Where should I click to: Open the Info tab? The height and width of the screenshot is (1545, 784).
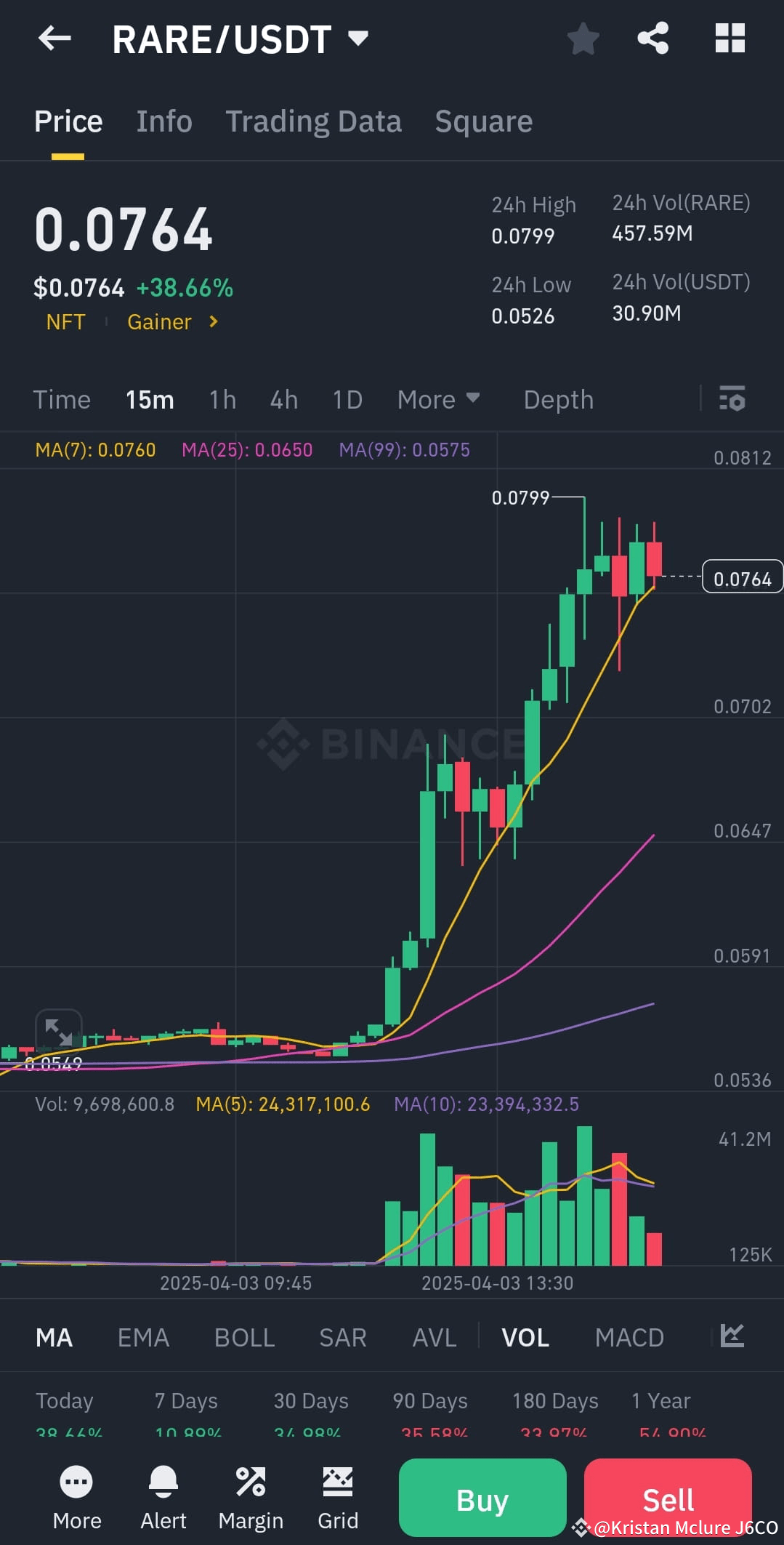point(163,121)
